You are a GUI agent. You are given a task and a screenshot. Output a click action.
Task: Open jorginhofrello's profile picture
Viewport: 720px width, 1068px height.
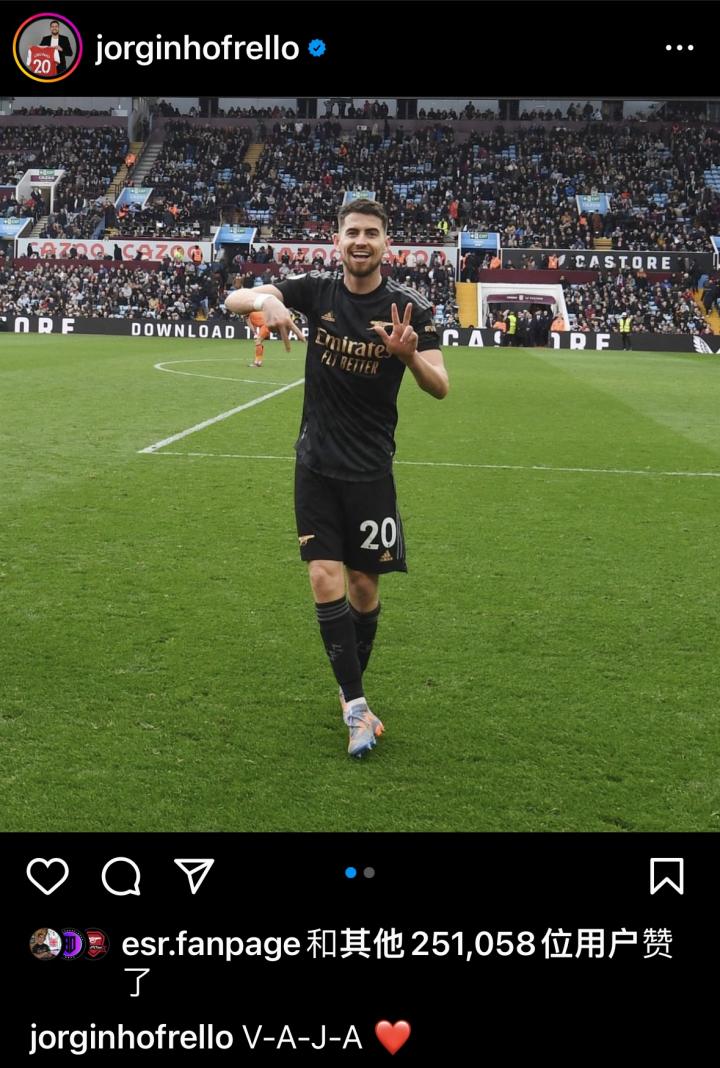(47, 47)
